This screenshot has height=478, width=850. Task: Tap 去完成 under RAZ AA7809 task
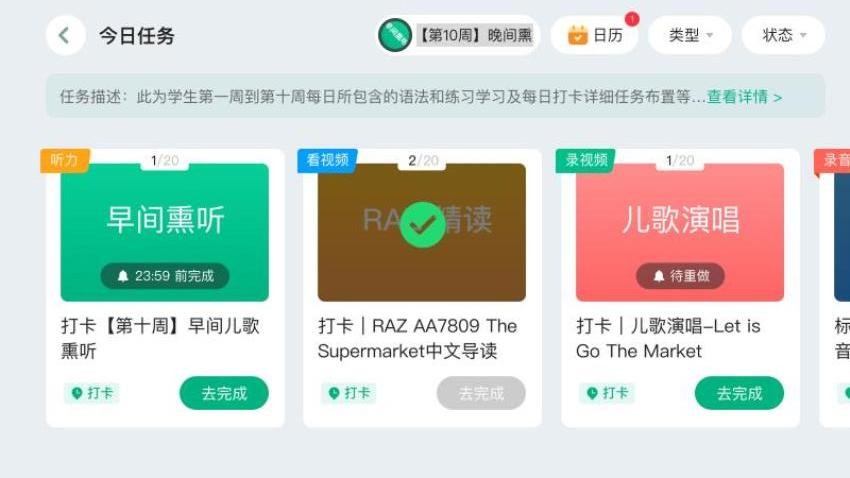[x=481, y=393]
